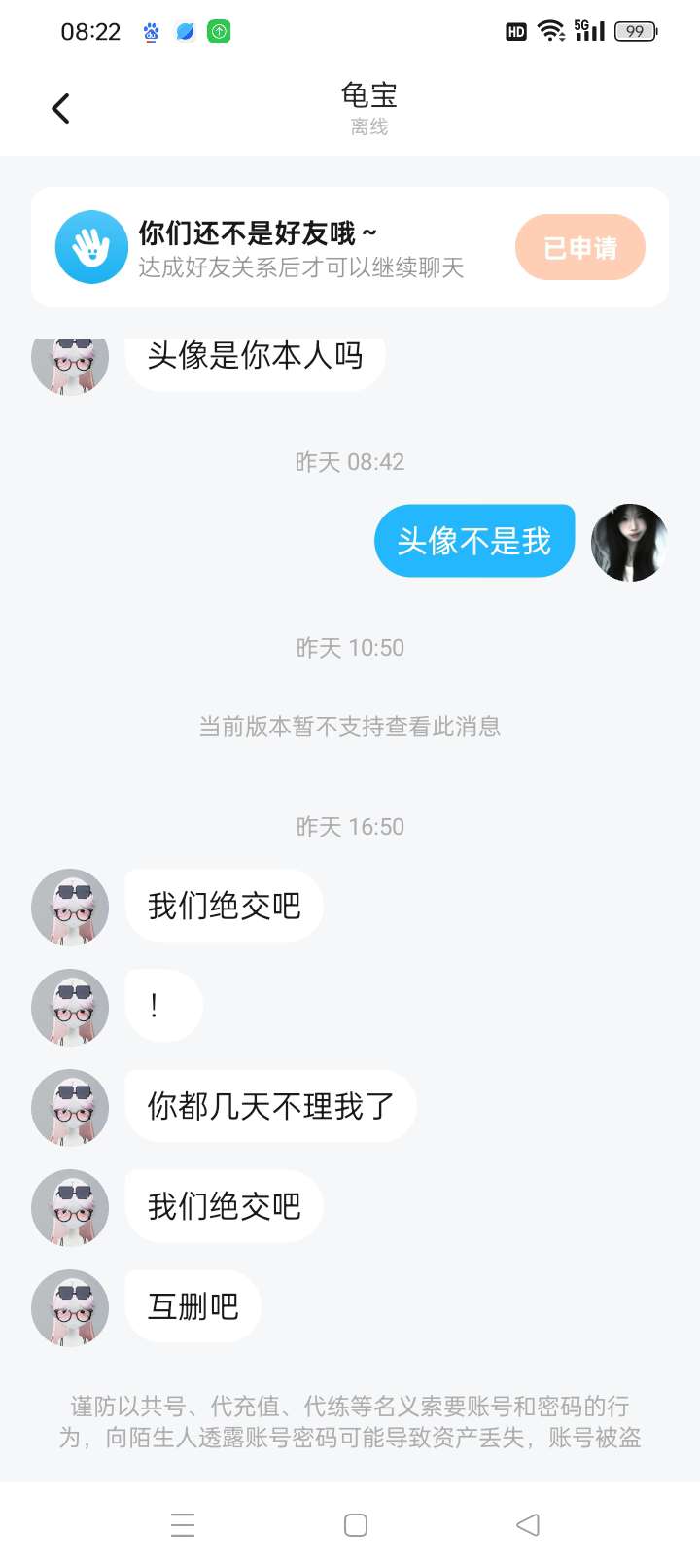The width and height of the screenshot is (700, 1568).
Task: Go to the phone's home screen
Action: (x=356, y=1524)
